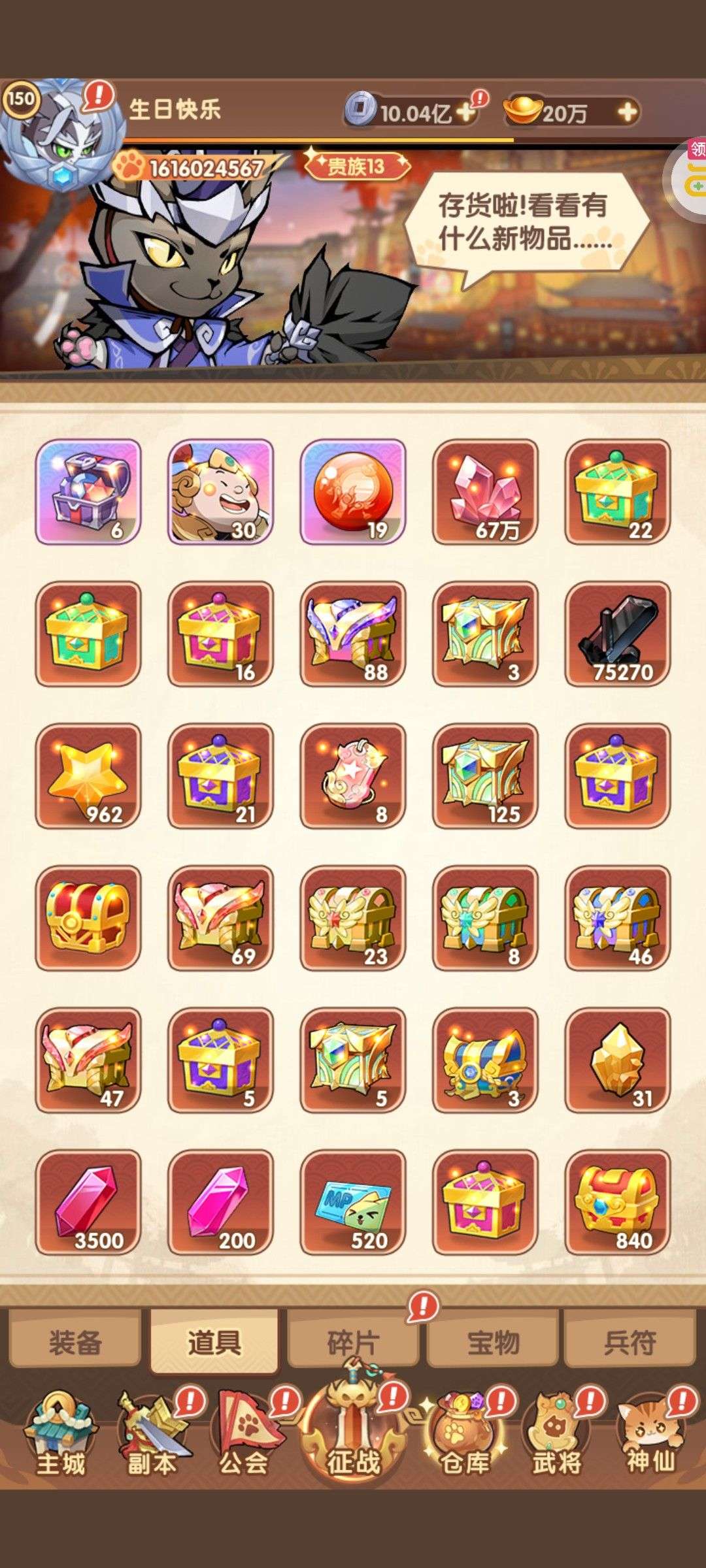Screen dimensions: 706x1568
Task: Add more gold ingots with plus button
Action: (x=626, y=112)
